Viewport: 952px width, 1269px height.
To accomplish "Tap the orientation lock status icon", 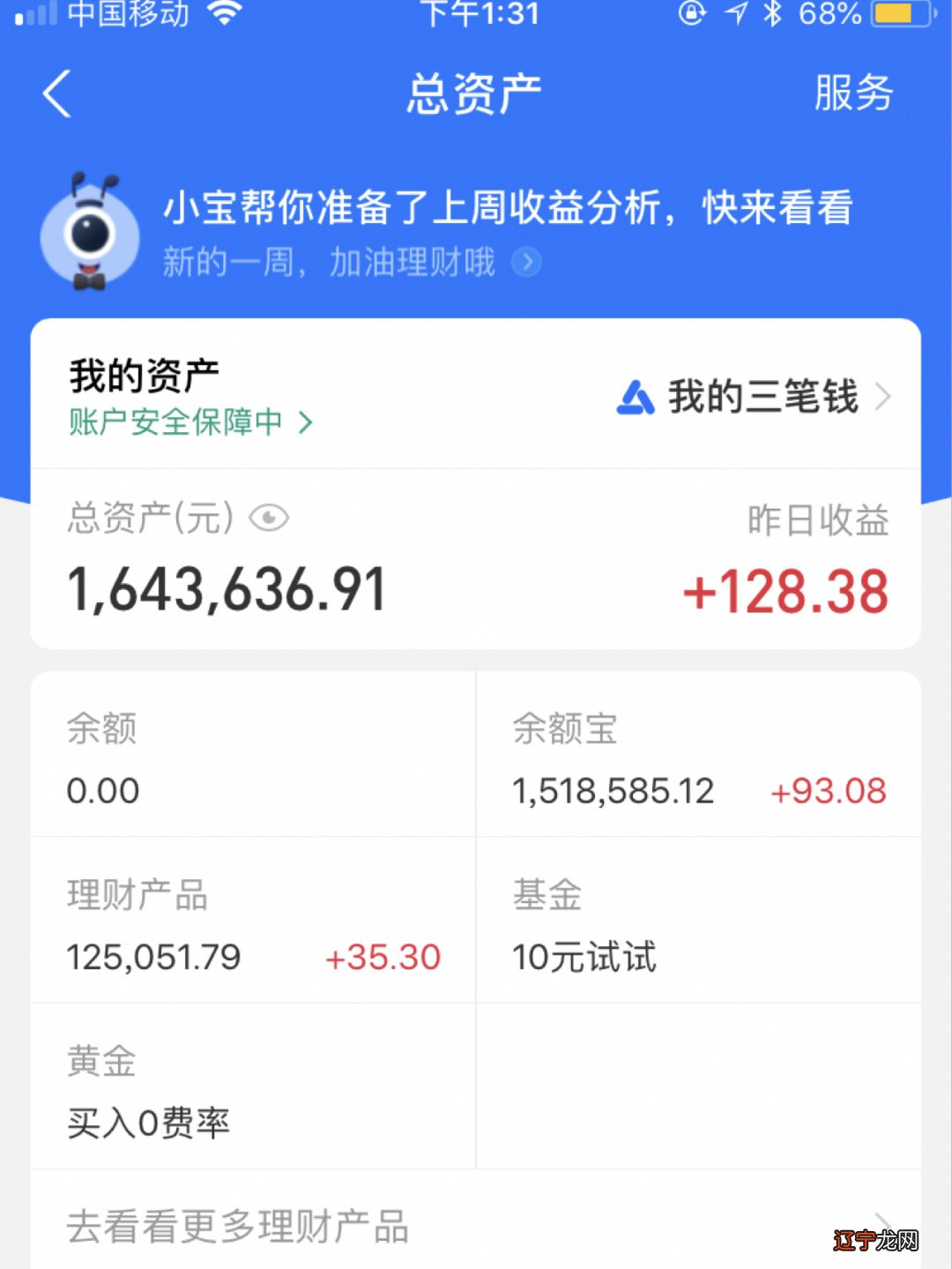I will pyautogui.click(x=692, y=13).
